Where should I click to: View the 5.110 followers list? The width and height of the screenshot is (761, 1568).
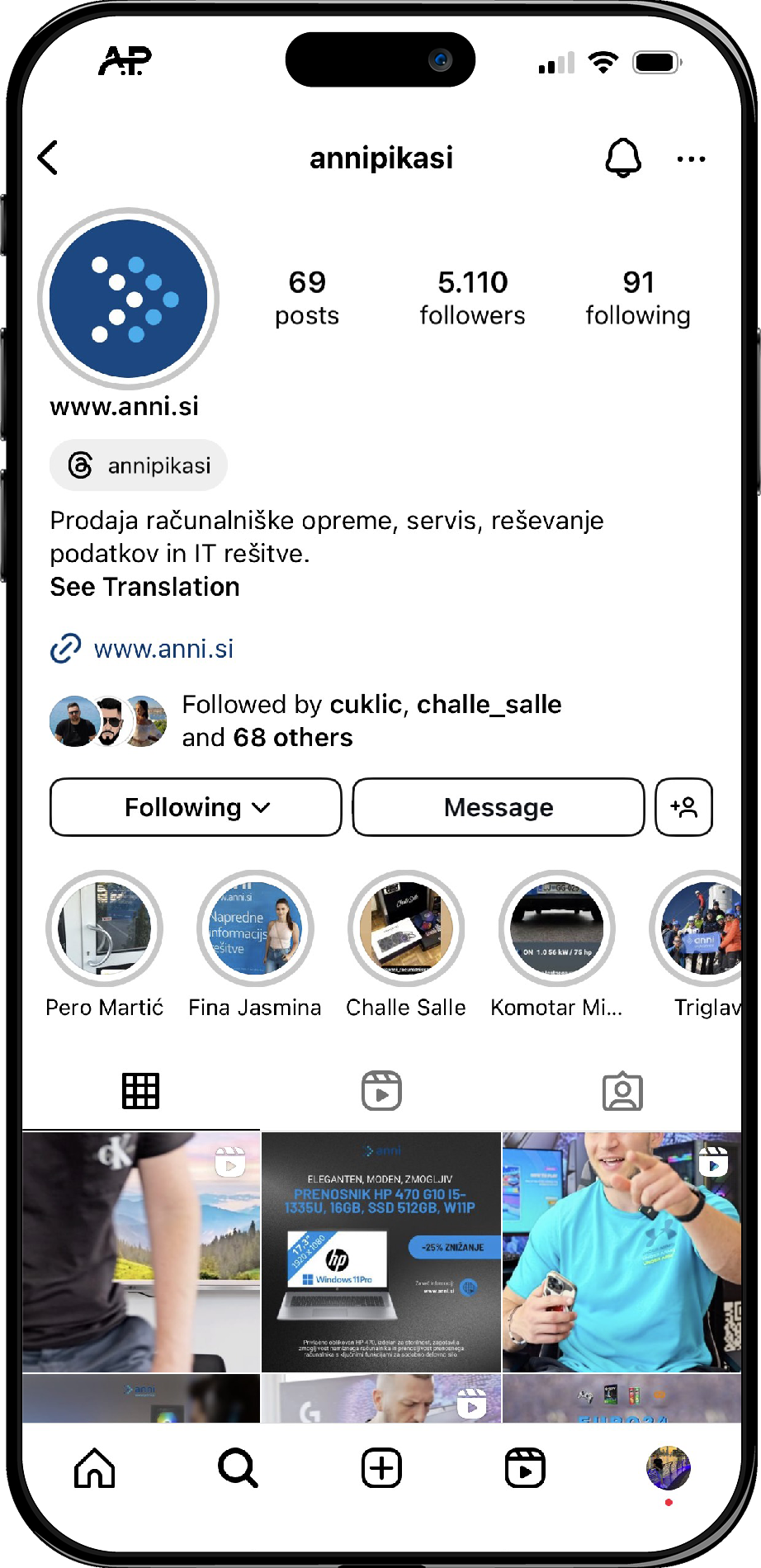coord(472,298)
